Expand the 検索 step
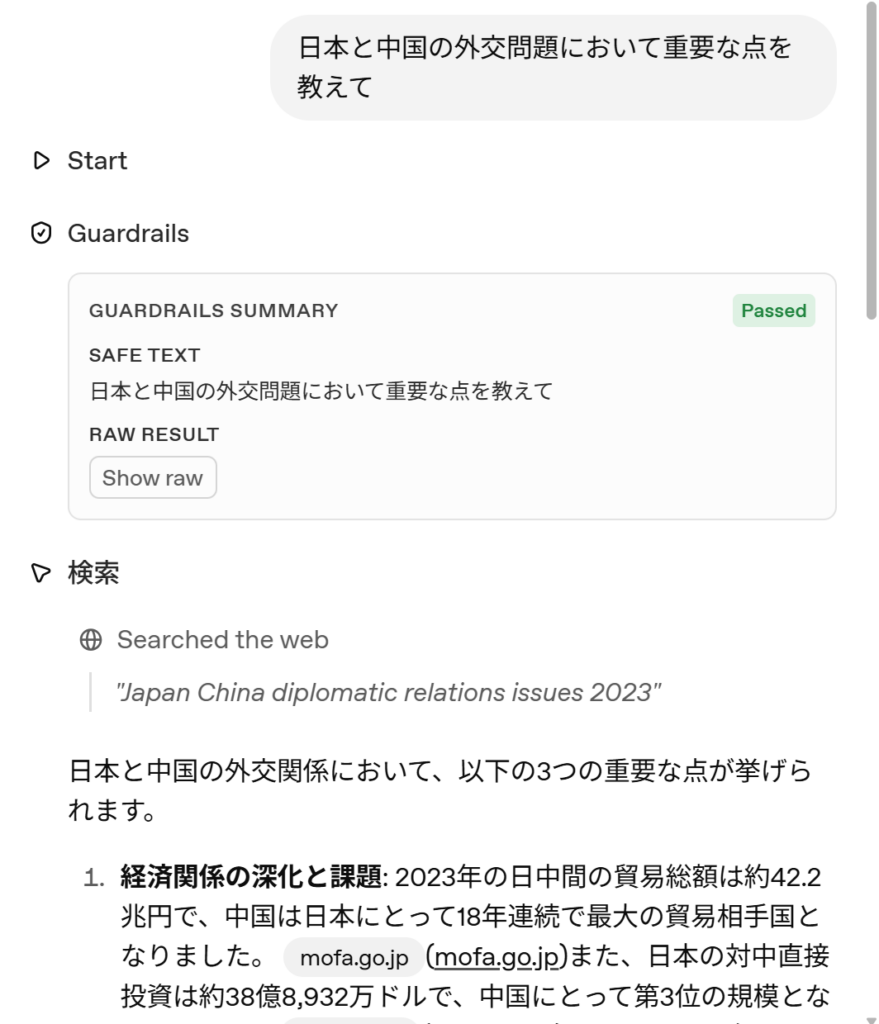 click(93, 573)
